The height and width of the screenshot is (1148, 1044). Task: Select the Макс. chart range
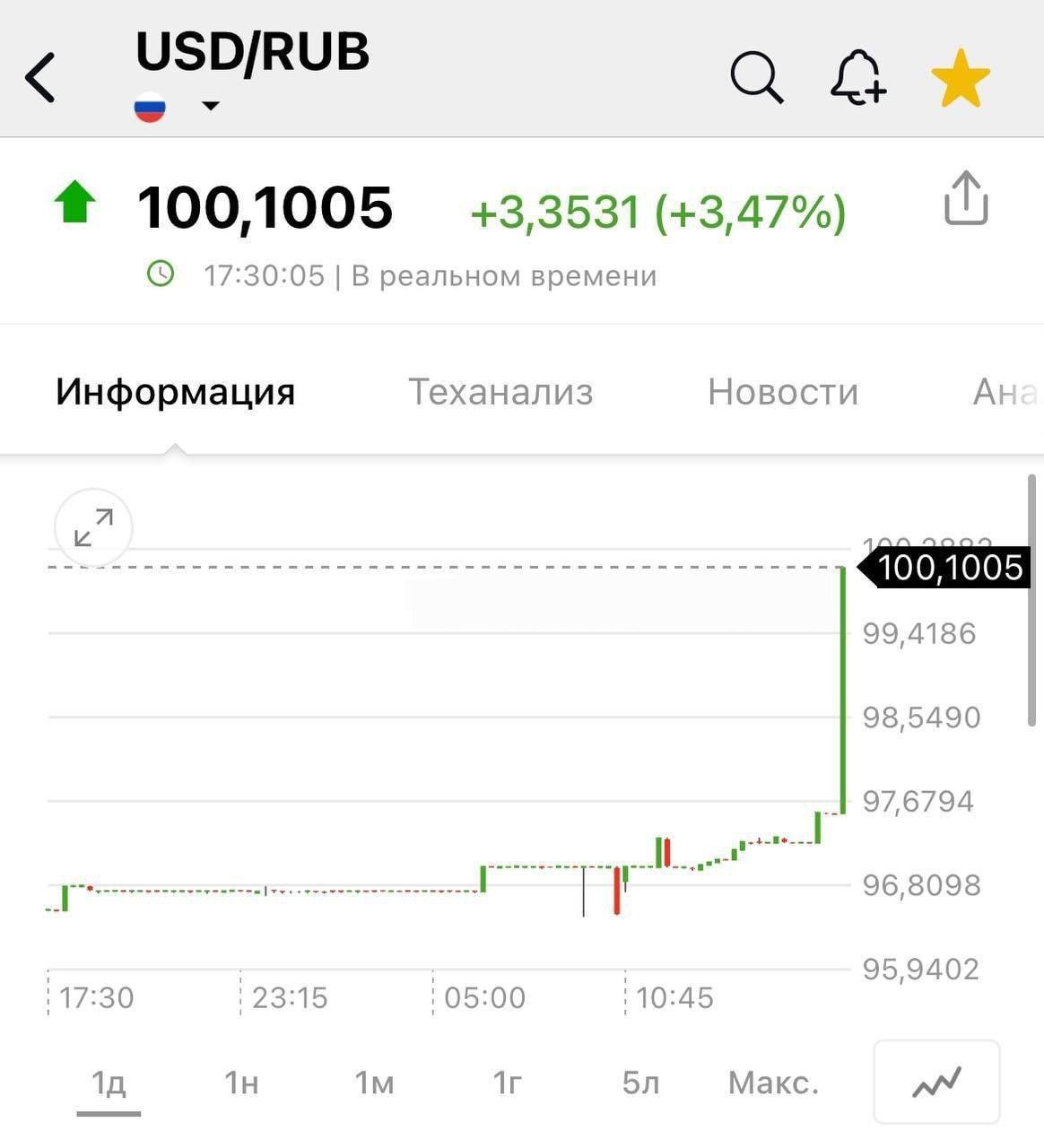tap(773, 1083)
